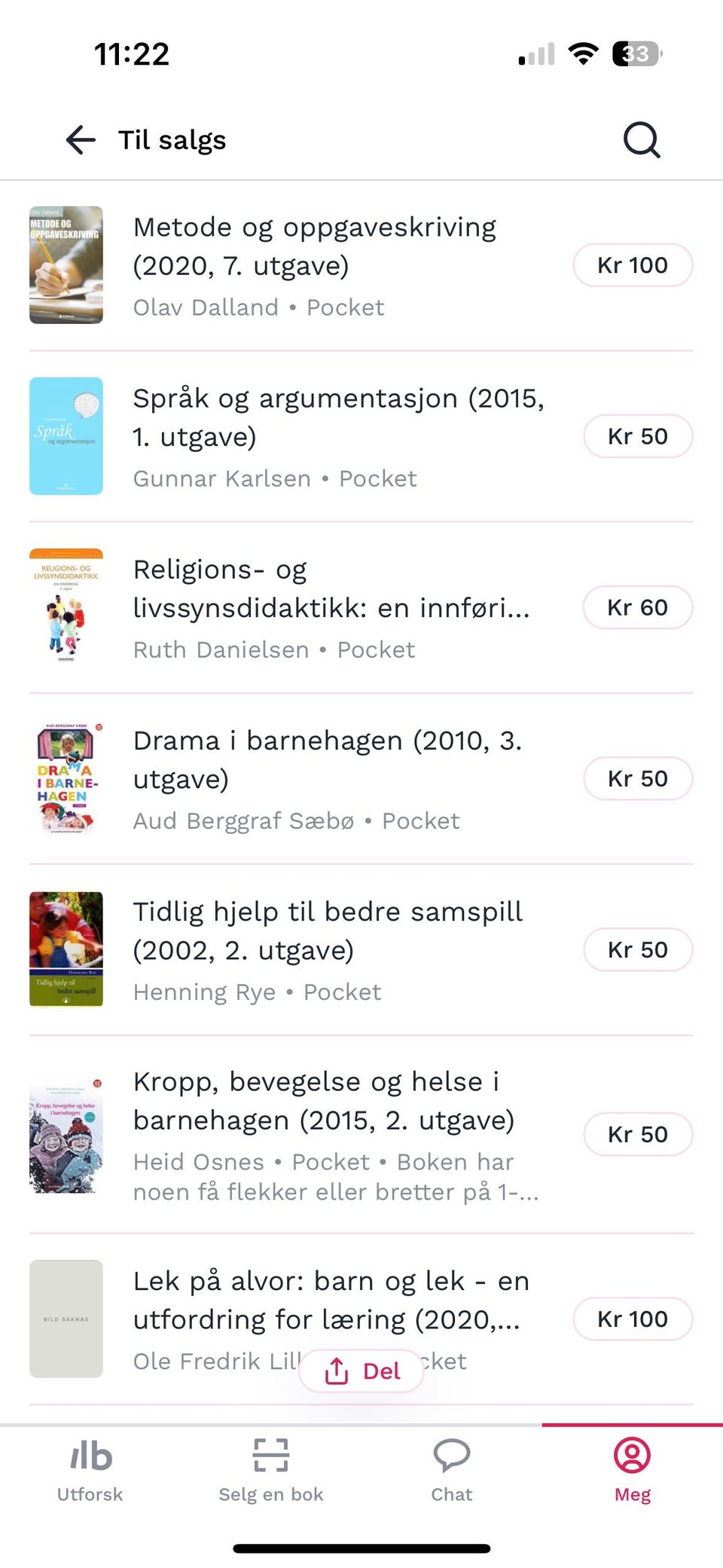Open Drama i barnehagen listing

click(x=361, y=778)
